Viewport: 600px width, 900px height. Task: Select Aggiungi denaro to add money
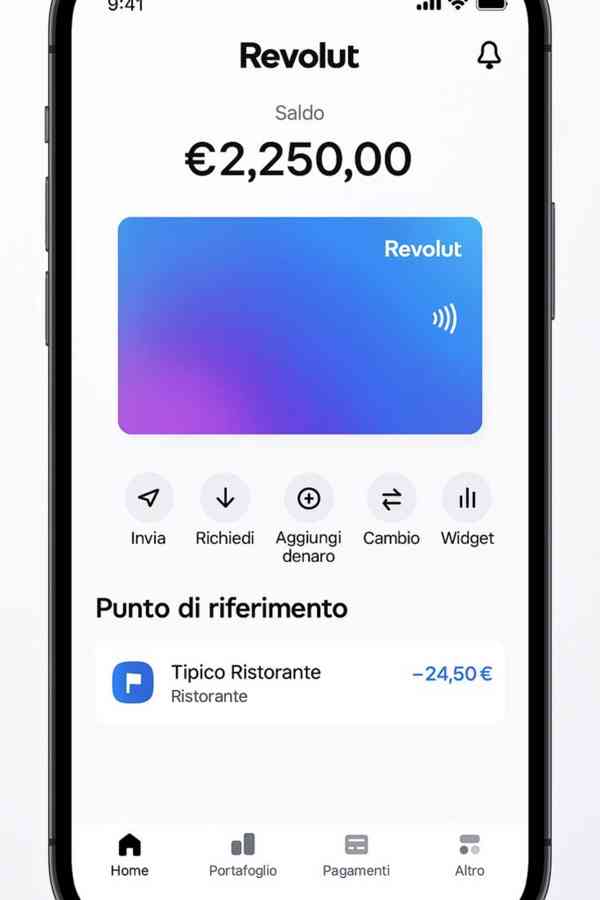pyautogui.click(x=308, y=498)
